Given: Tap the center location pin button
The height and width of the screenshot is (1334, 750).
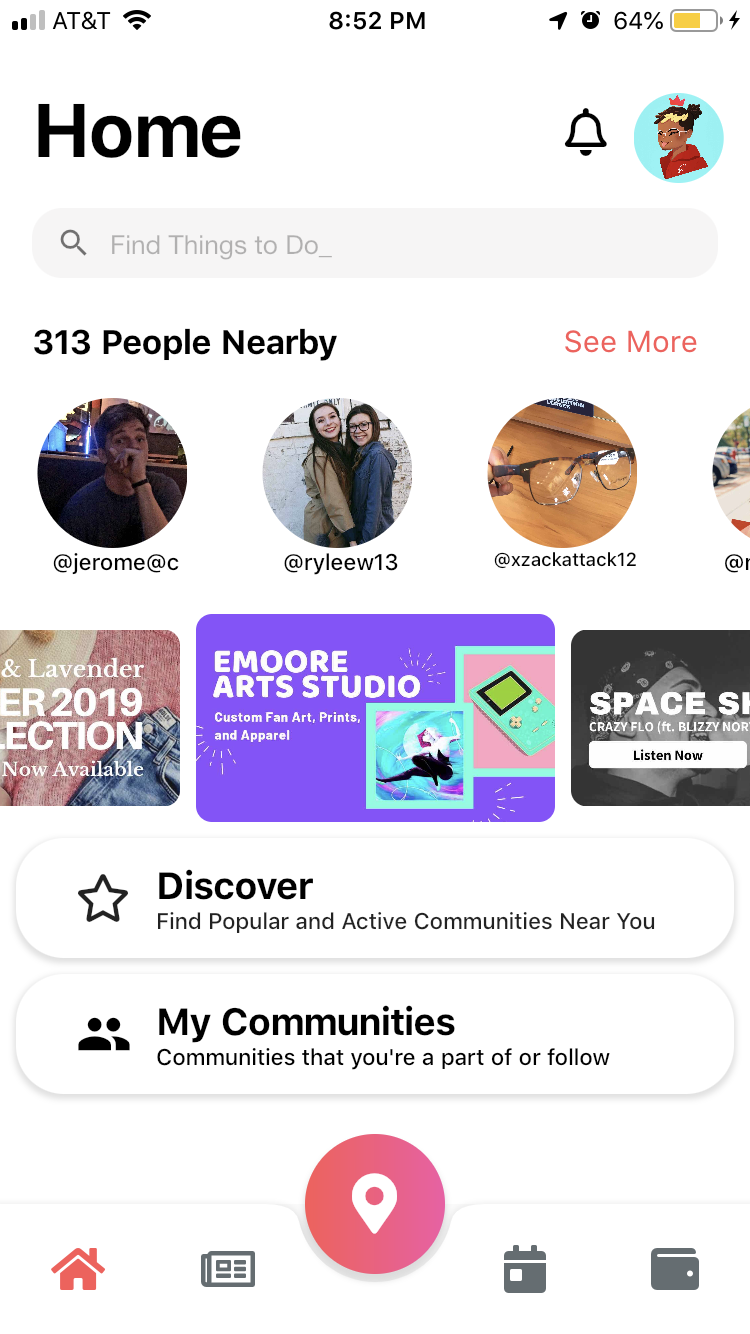Looking at the screenshot, I should [x=375, y=1203].
